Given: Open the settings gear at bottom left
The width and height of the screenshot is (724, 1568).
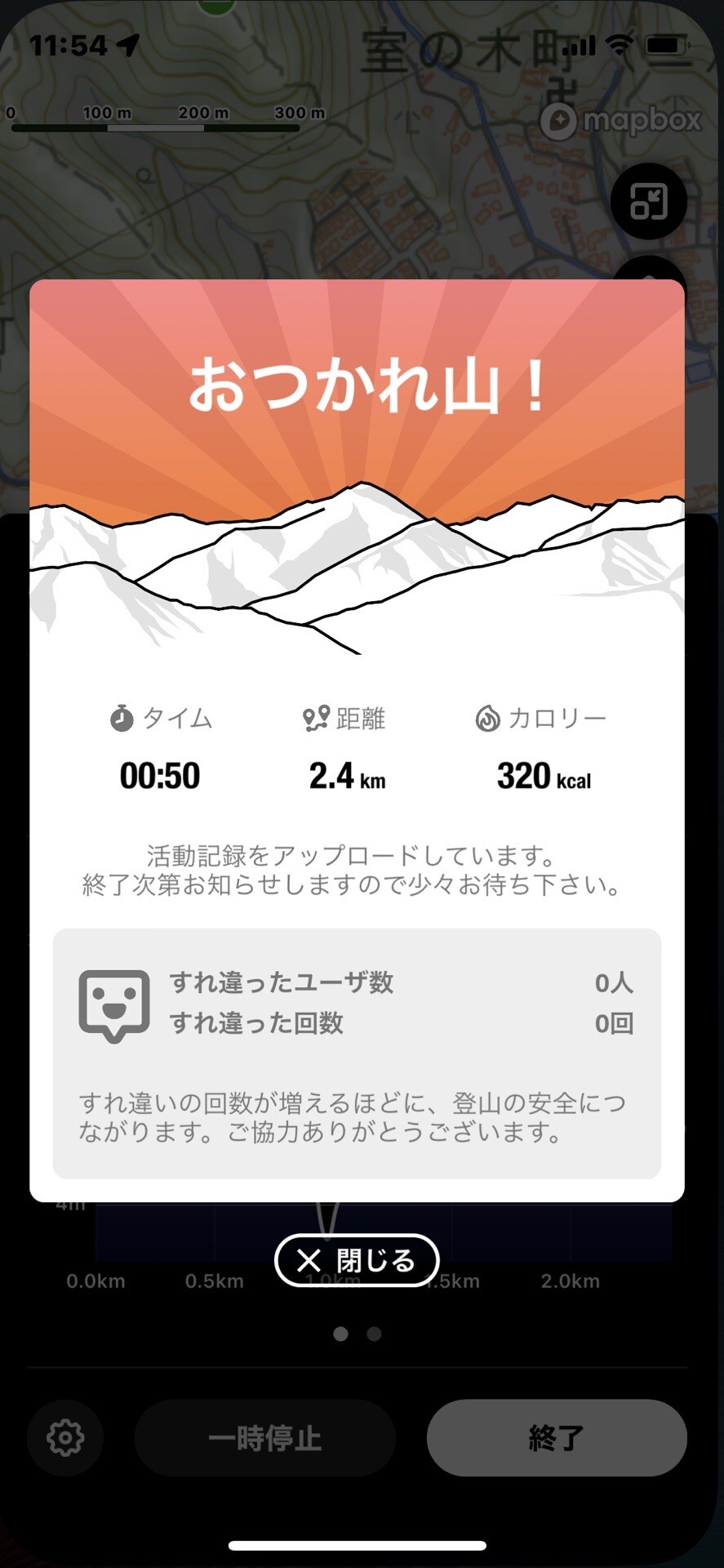Looking at the screenshot, I should coord(64,1439).
